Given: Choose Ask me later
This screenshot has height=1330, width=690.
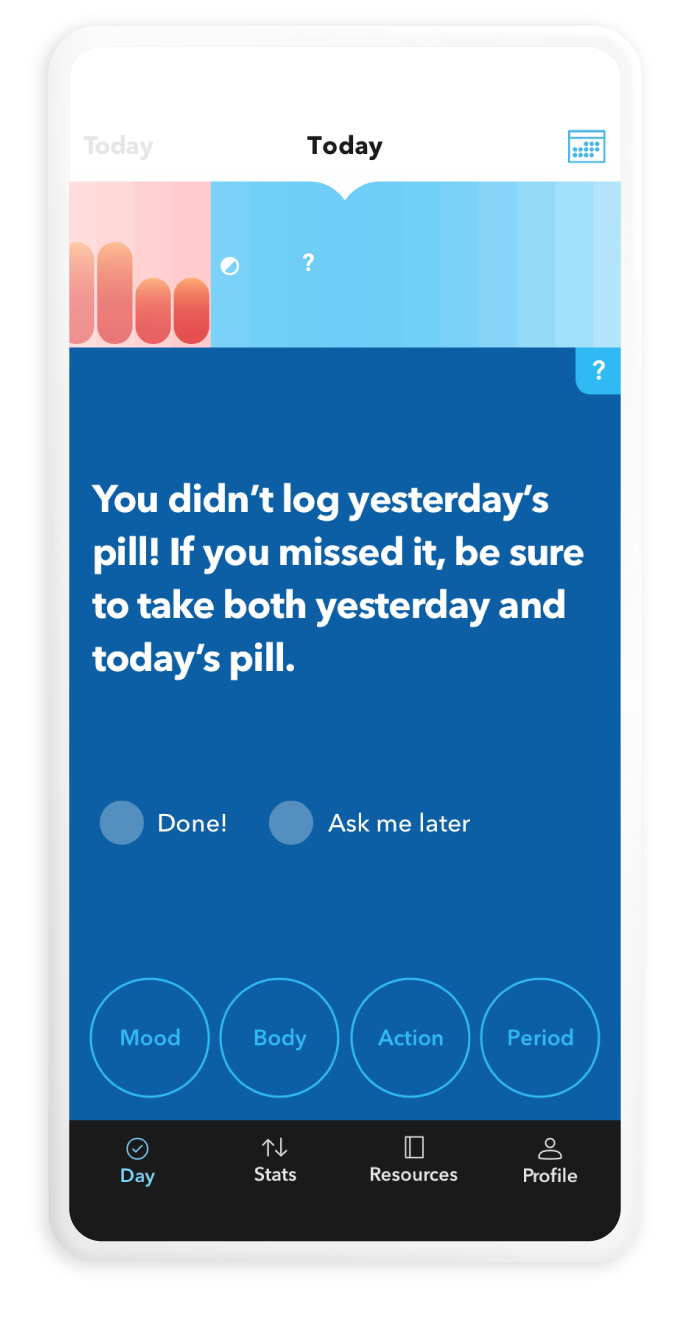Looking at the screenshot, I should (x=370, y=823).
